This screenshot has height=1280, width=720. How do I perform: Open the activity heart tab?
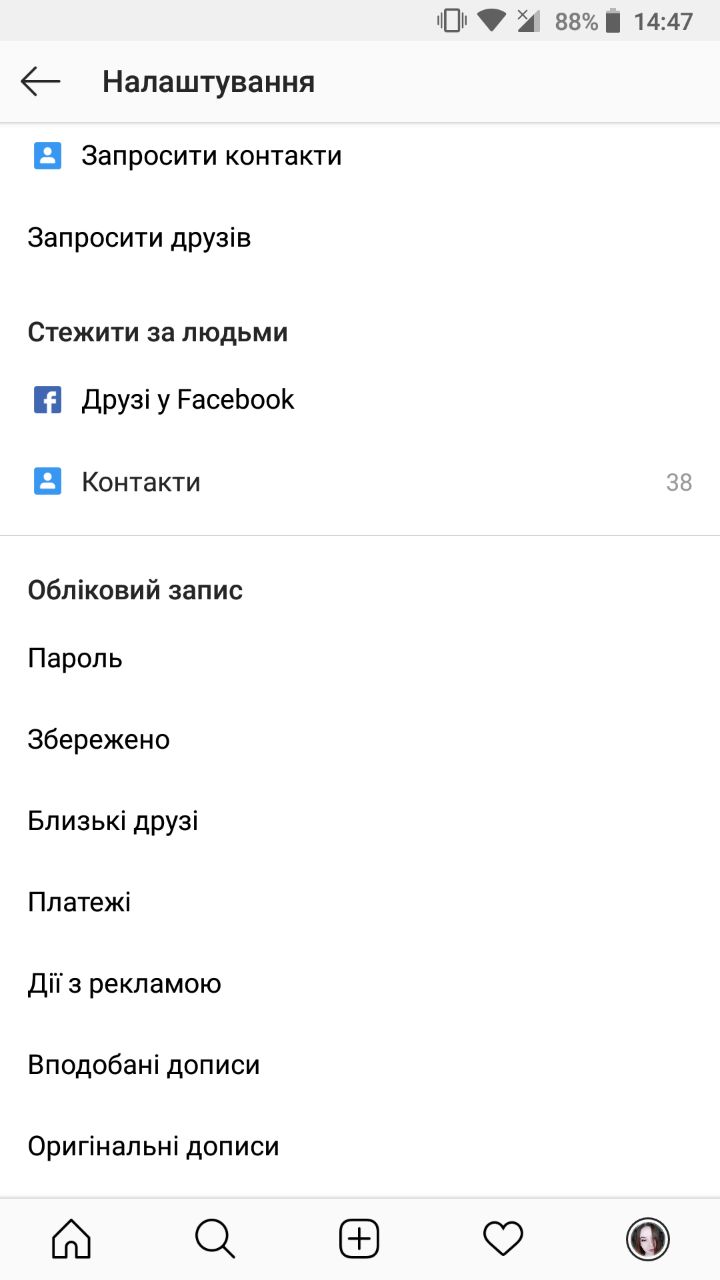(x=503, y=1239)
